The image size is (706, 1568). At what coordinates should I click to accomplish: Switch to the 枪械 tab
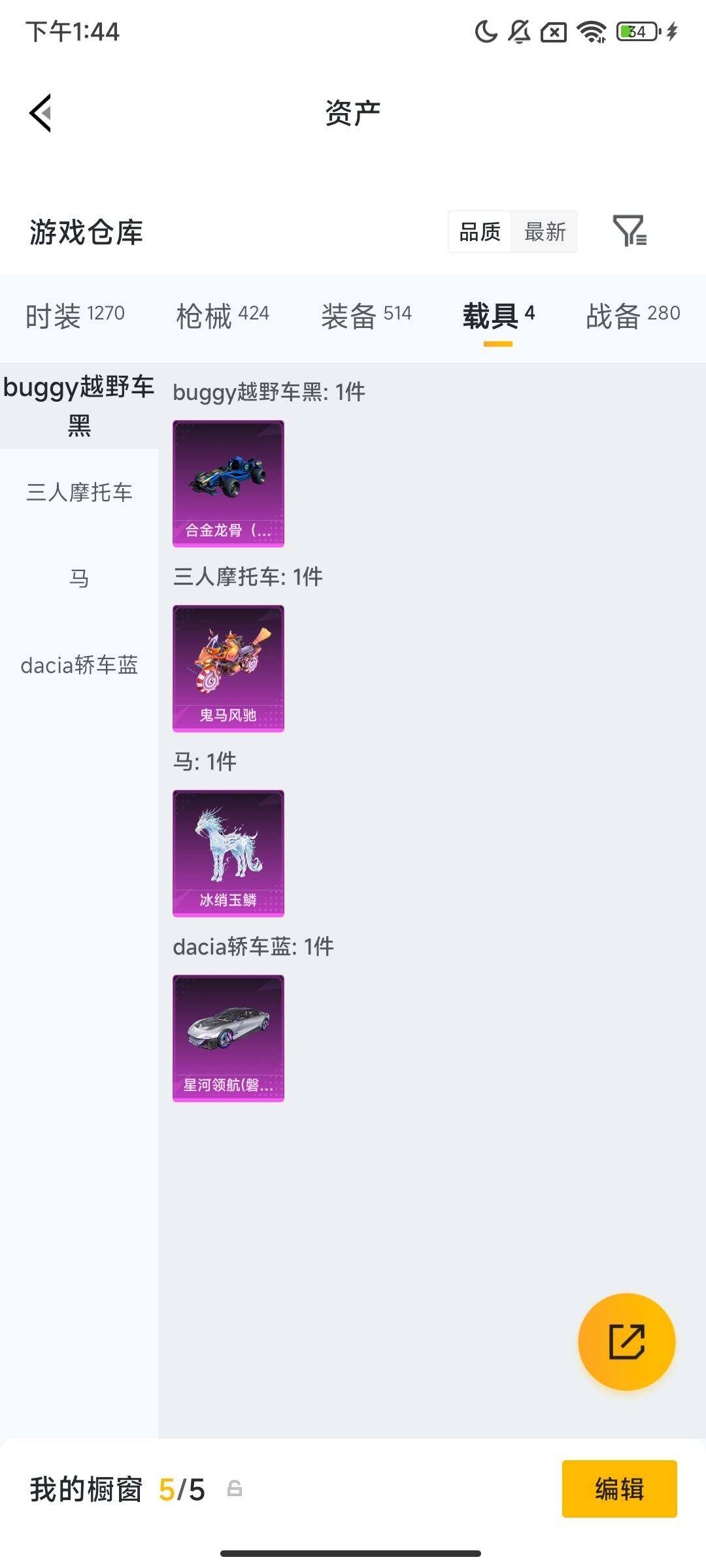point(222,316)
